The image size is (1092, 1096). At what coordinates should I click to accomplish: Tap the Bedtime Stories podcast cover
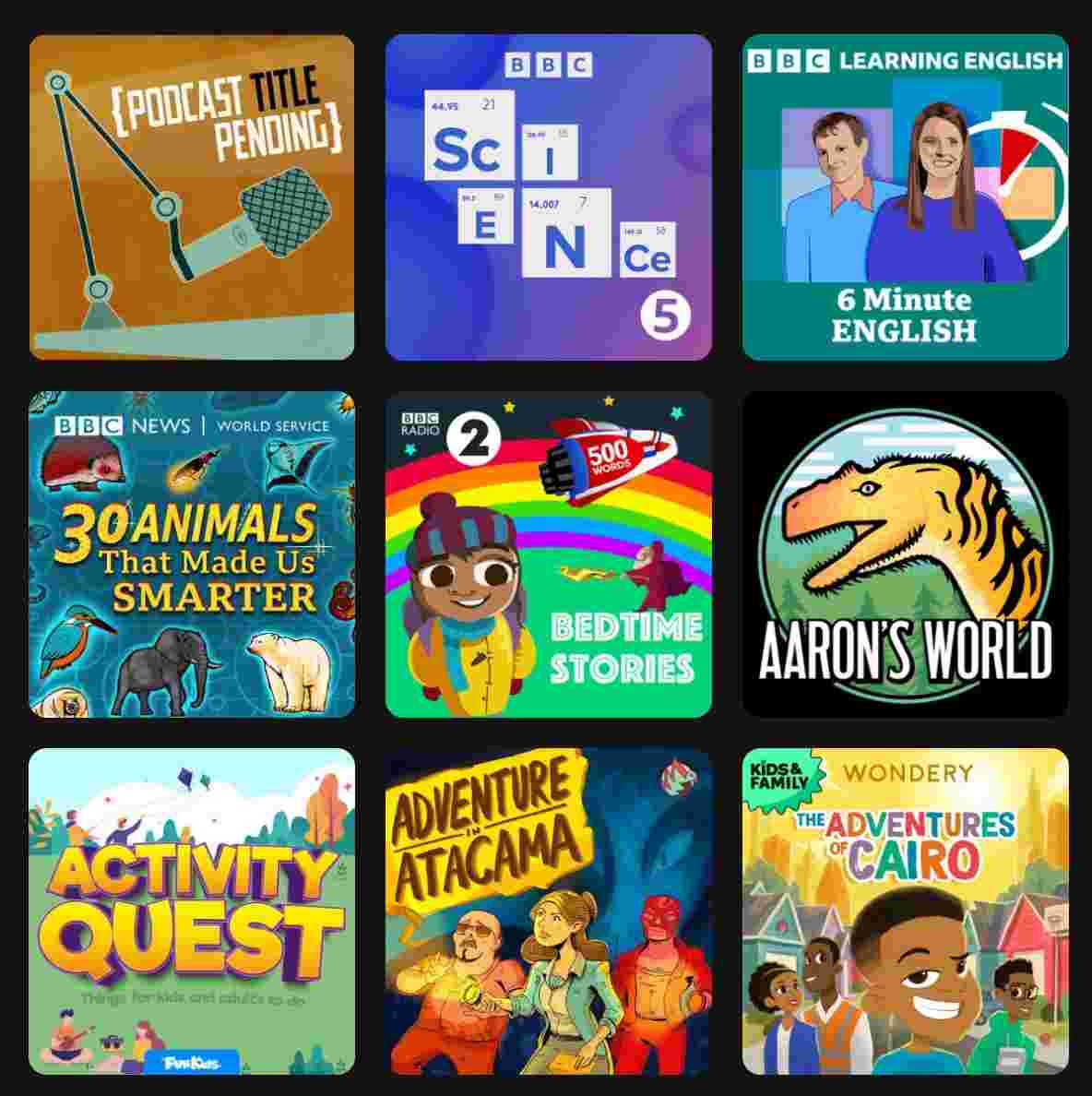tap(548, 554)
